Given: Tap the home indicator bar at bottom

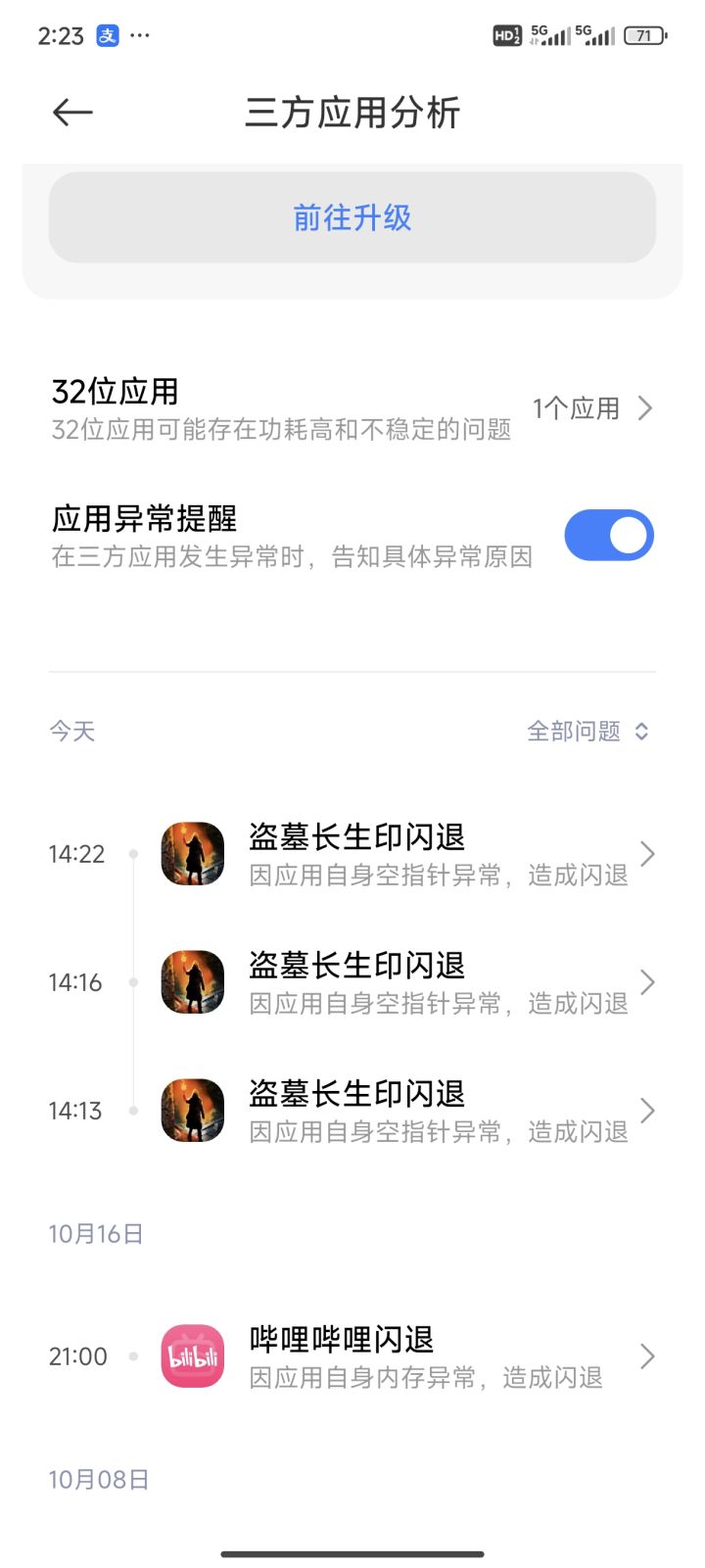Looking at the screenshot, I should click(352, 1552).
